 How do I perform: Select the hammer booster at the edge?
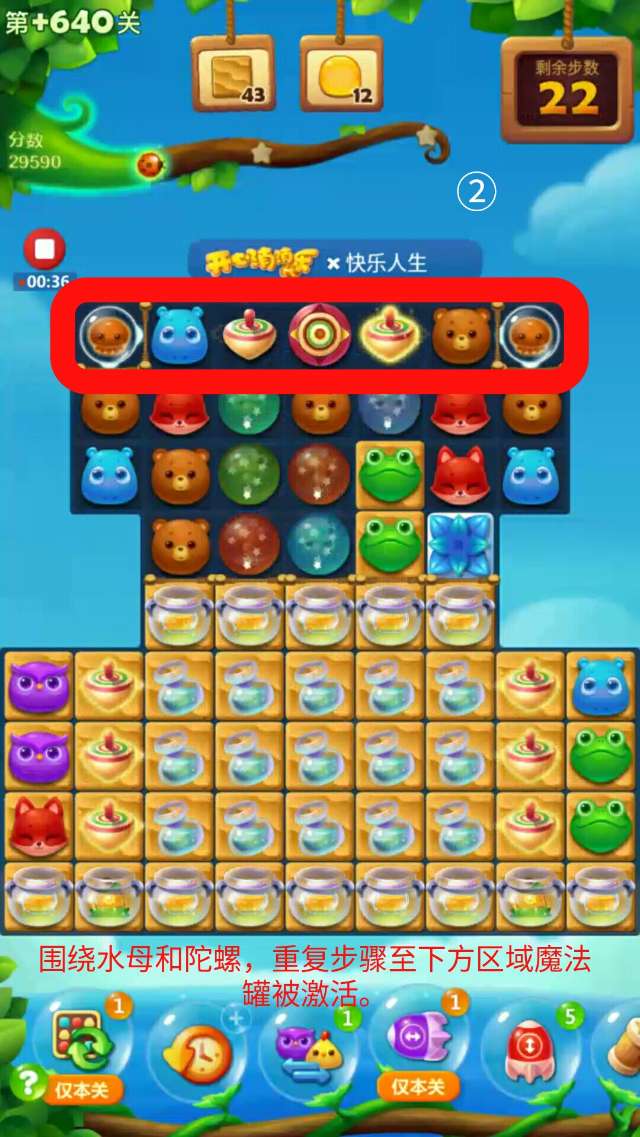[622, 1045]
